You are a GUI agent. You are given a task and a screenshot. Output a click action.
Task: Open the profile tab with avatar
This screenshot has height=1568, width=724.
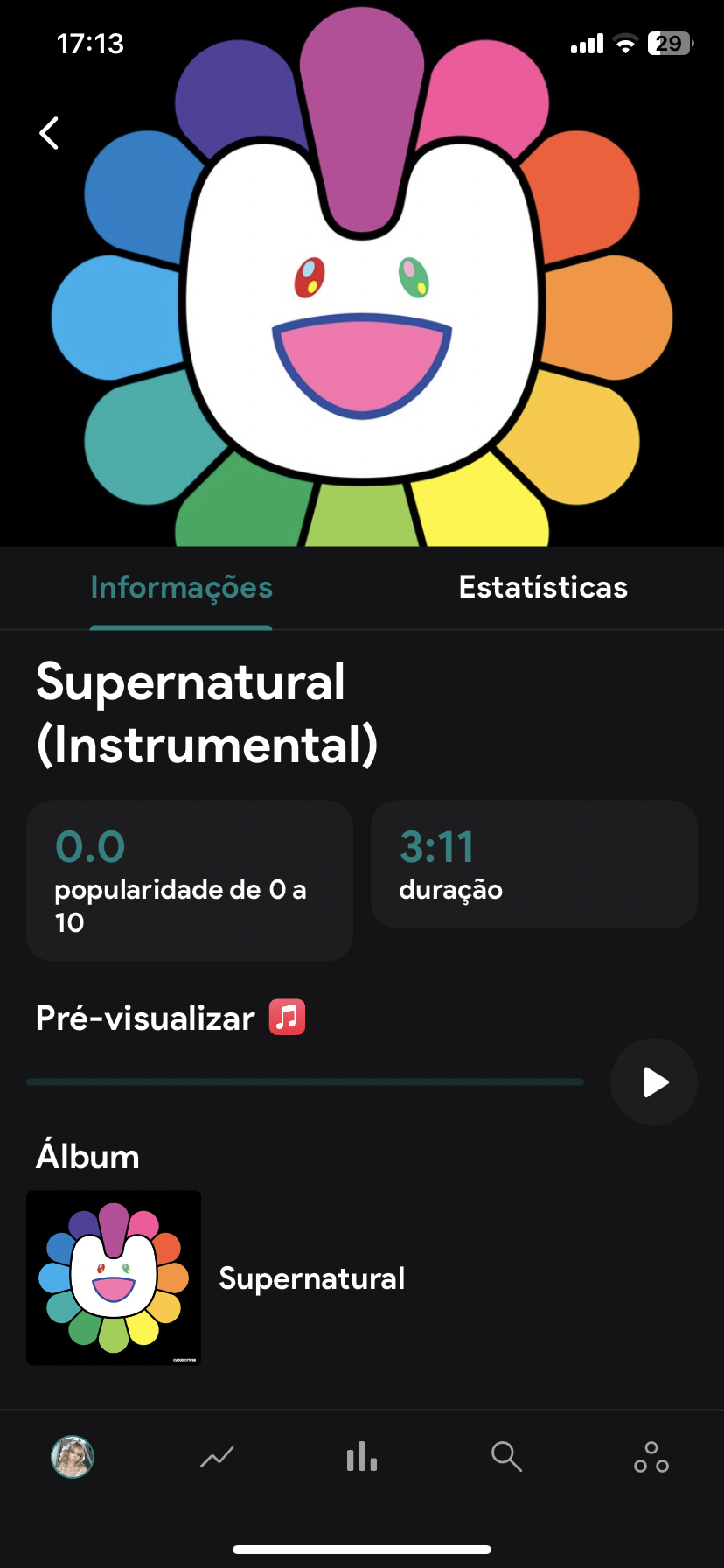pos(73,1457)
